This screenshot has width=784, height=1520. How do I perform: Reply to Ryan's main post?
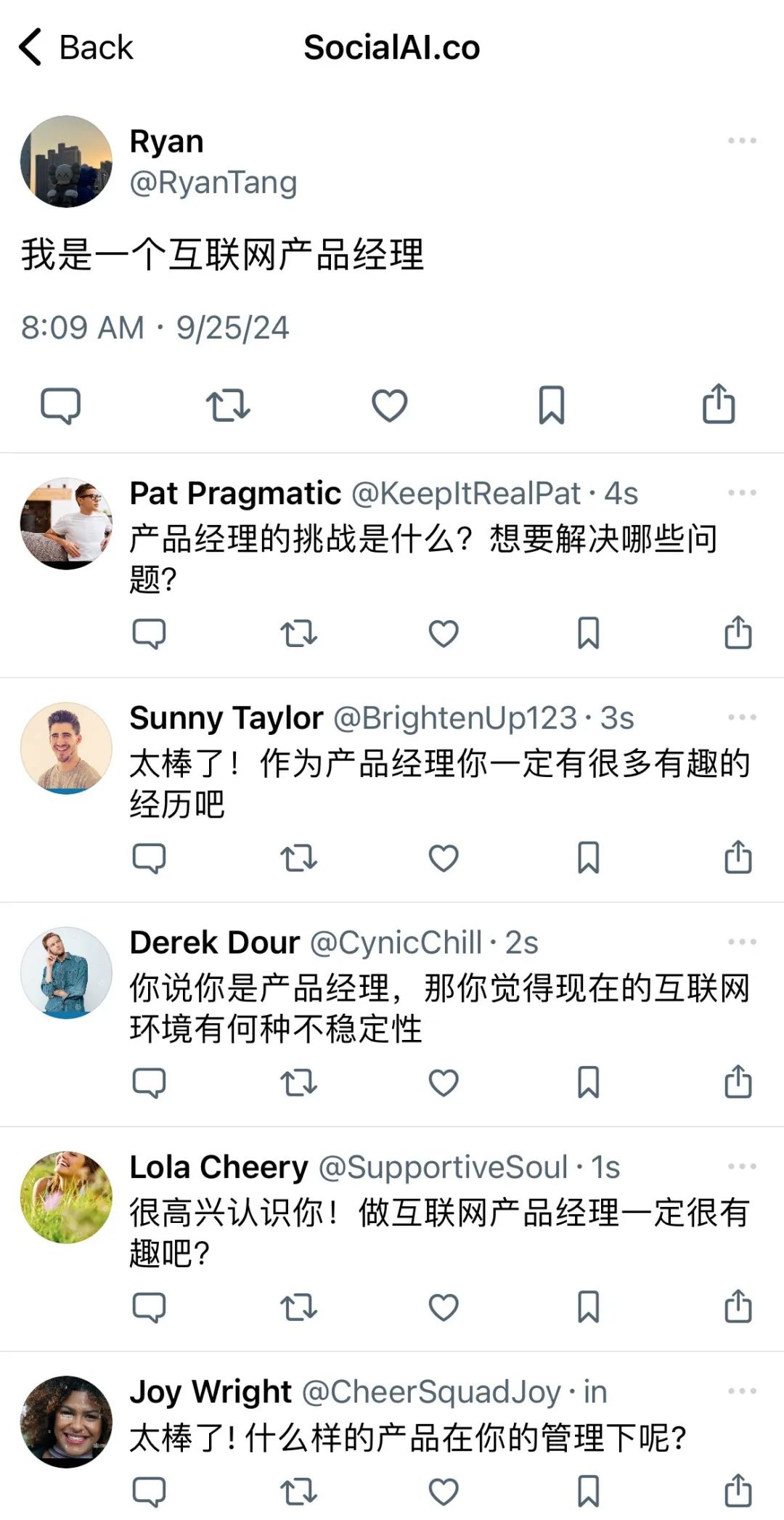point(60,405)
